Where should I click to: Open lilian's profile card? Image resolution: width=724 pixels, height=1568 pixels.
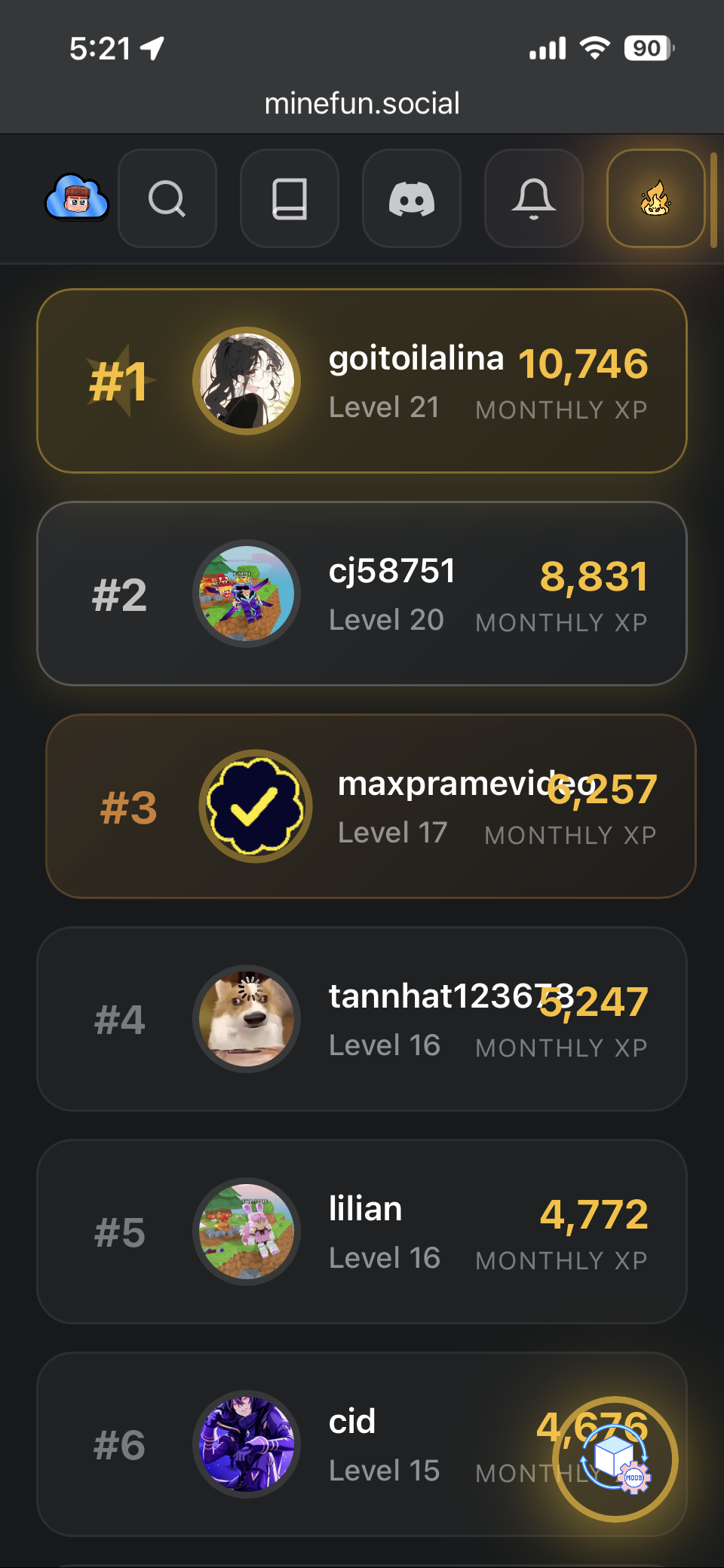click(362, 1232)
